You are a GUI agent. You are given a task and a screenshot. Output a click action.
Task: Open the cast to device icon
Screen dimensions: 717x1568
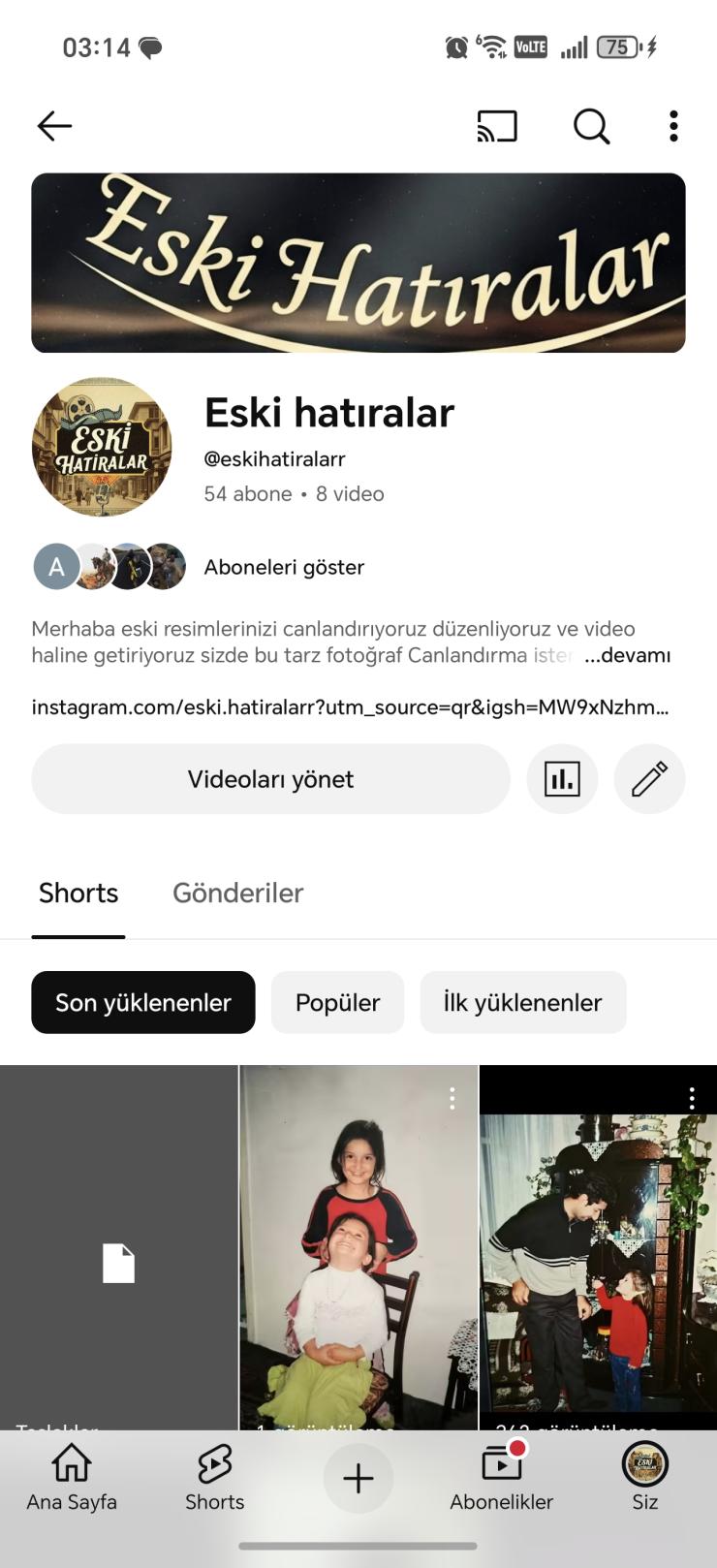pyautogui.click(x=497, y=126)
